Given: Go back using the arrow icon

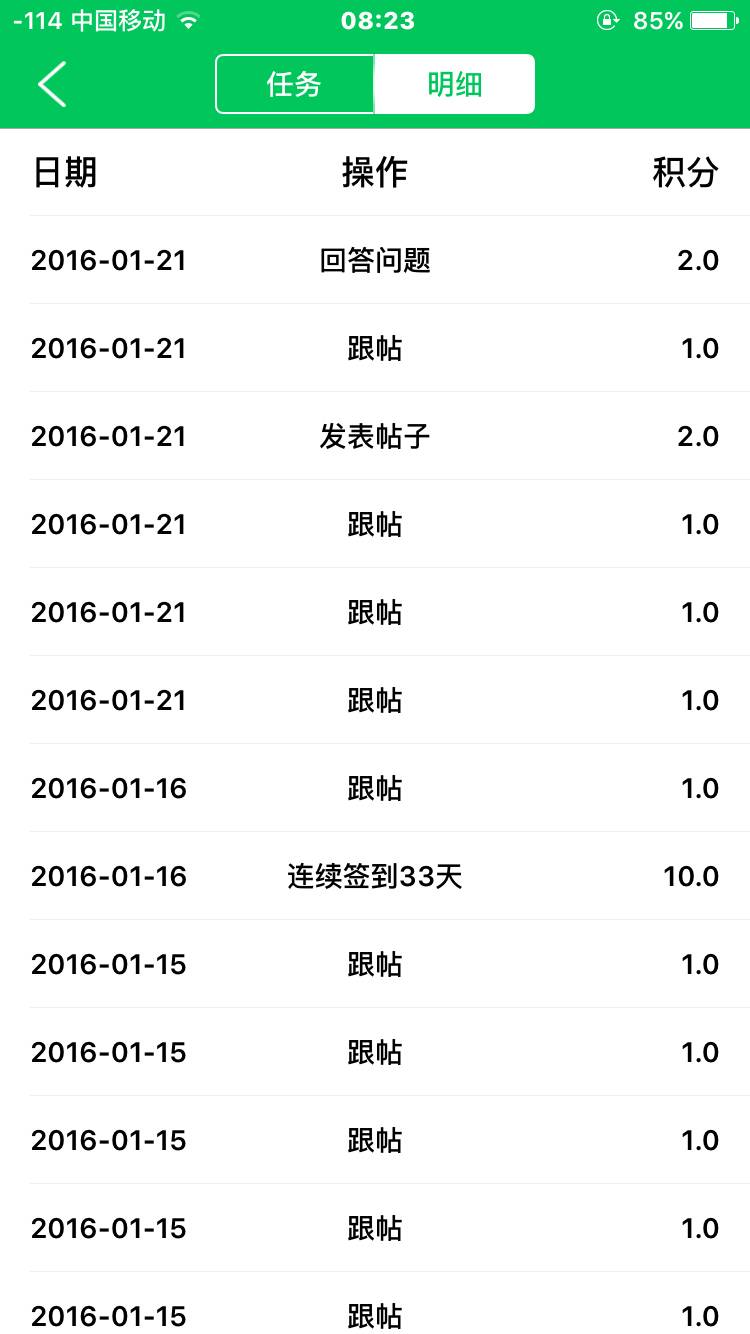Looking at the screenshot, I should pyautogui.click(x=52, y=84).
